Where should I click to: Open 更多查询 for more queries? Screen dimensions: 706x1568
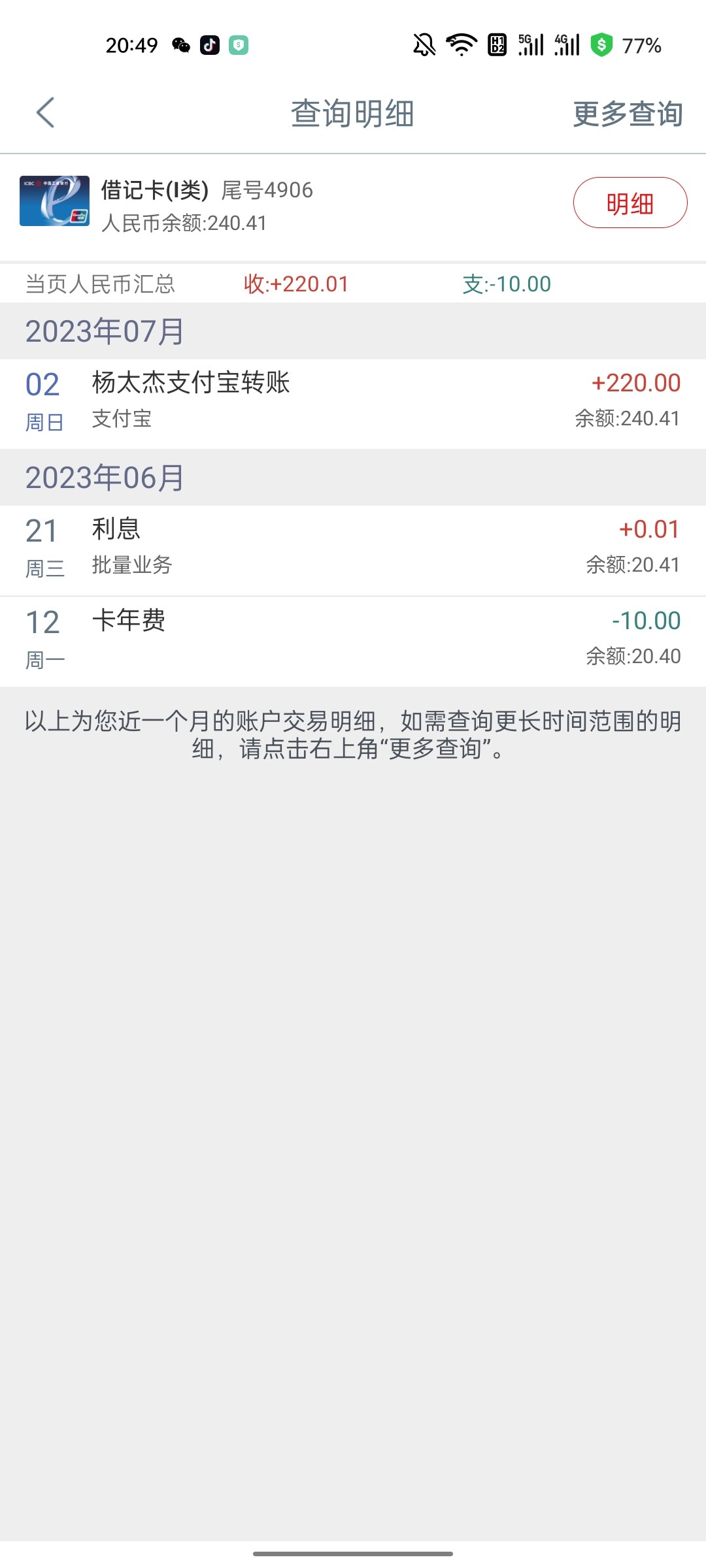(x=628, y=114)
